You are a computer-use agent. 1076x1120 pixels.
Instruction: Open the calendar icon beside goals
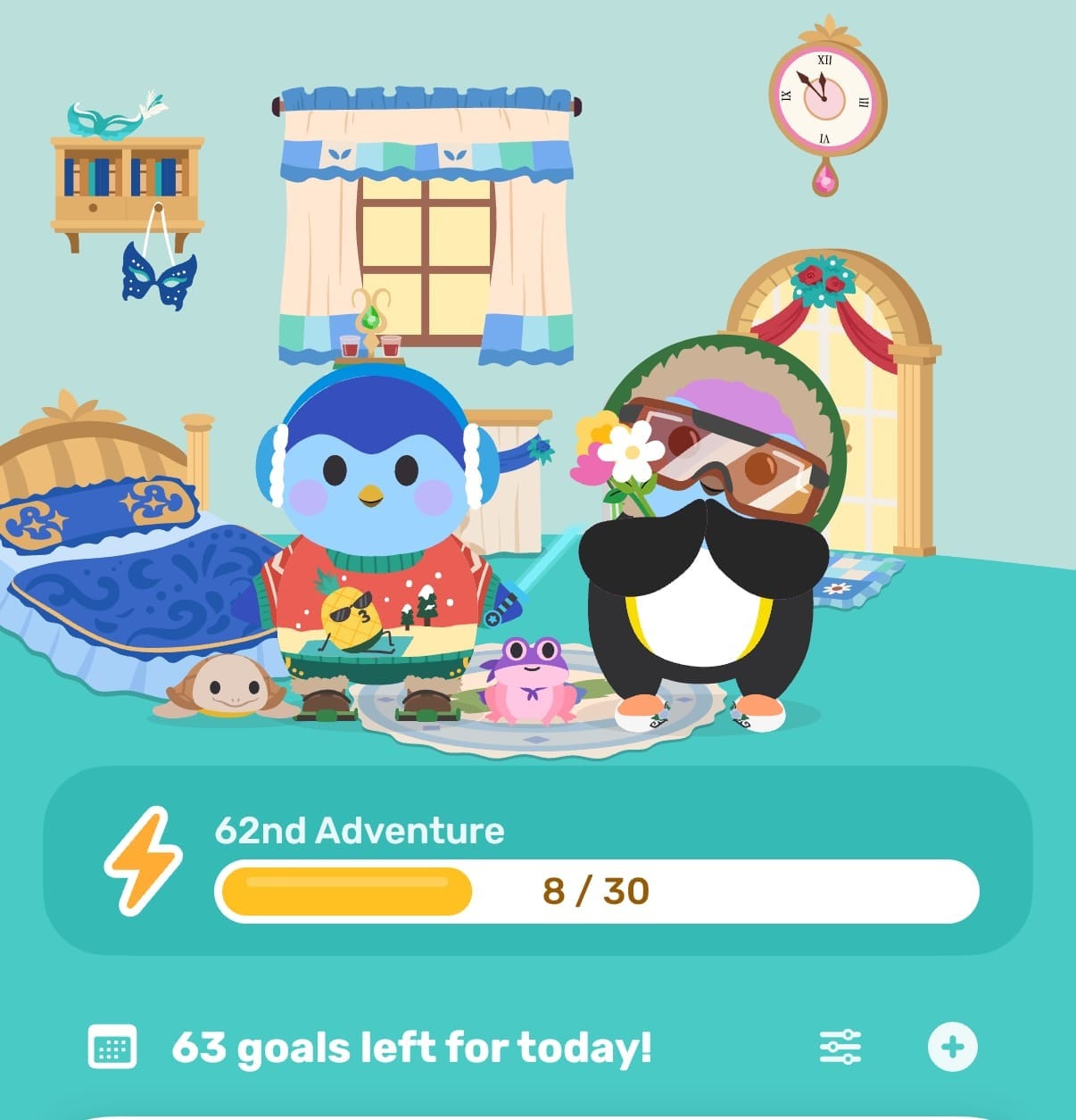pyautogui.click(x=112, y=1047)
